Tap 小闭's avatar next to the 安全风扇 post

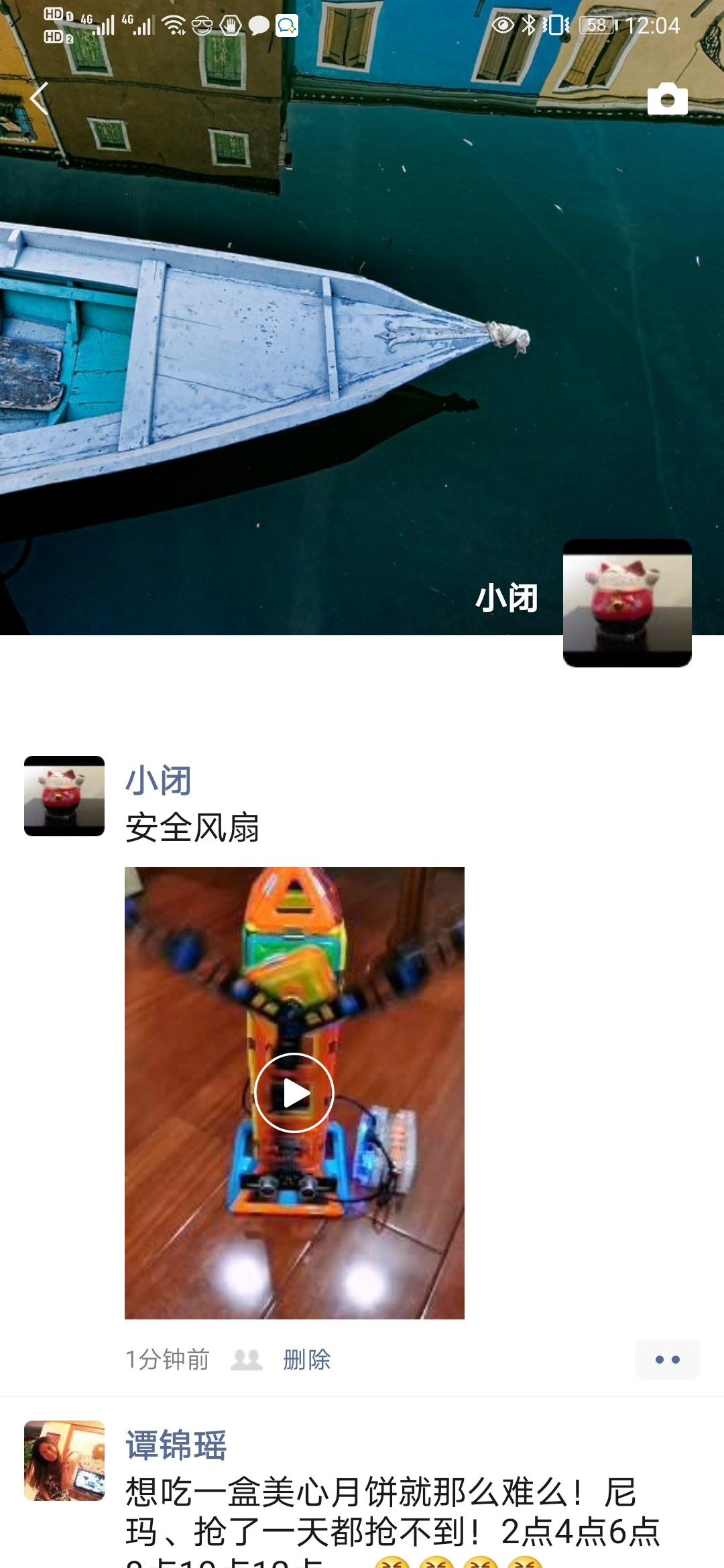pos(64,796)
